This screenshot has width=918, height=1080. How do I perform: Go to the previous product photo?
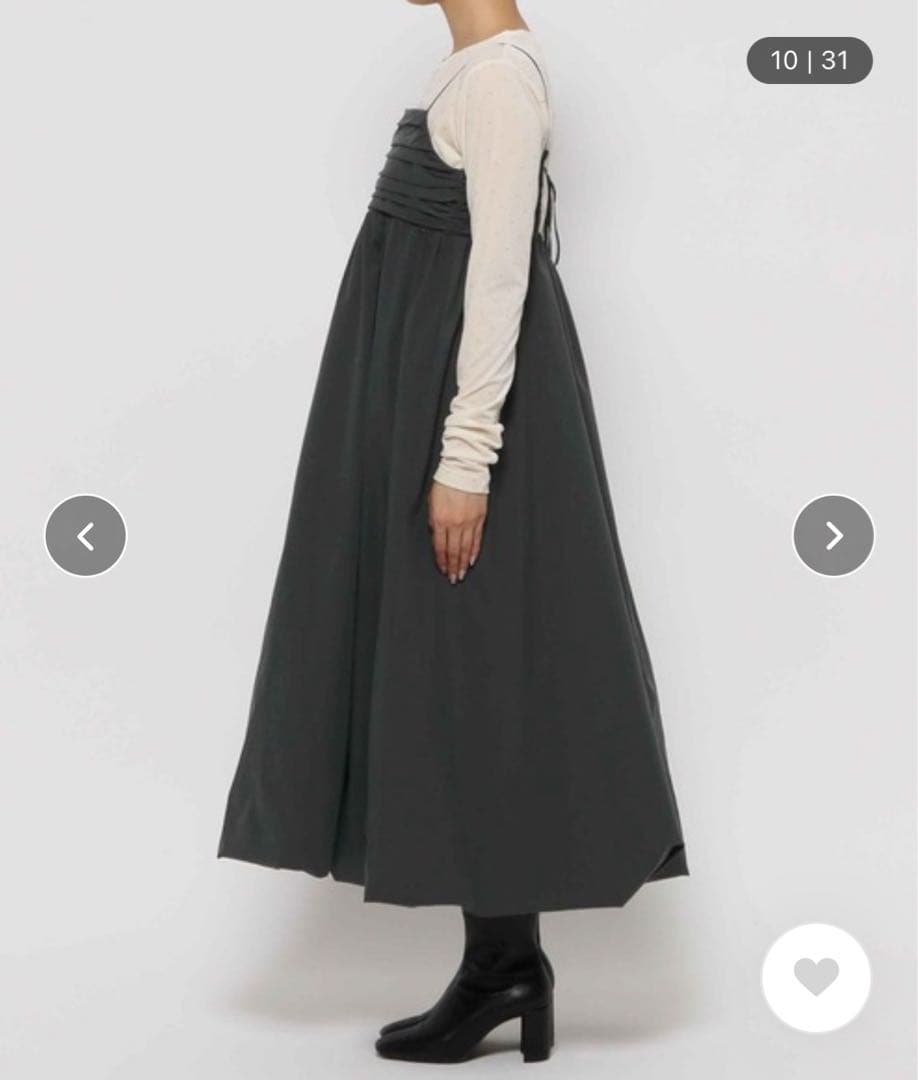(86, 536)
